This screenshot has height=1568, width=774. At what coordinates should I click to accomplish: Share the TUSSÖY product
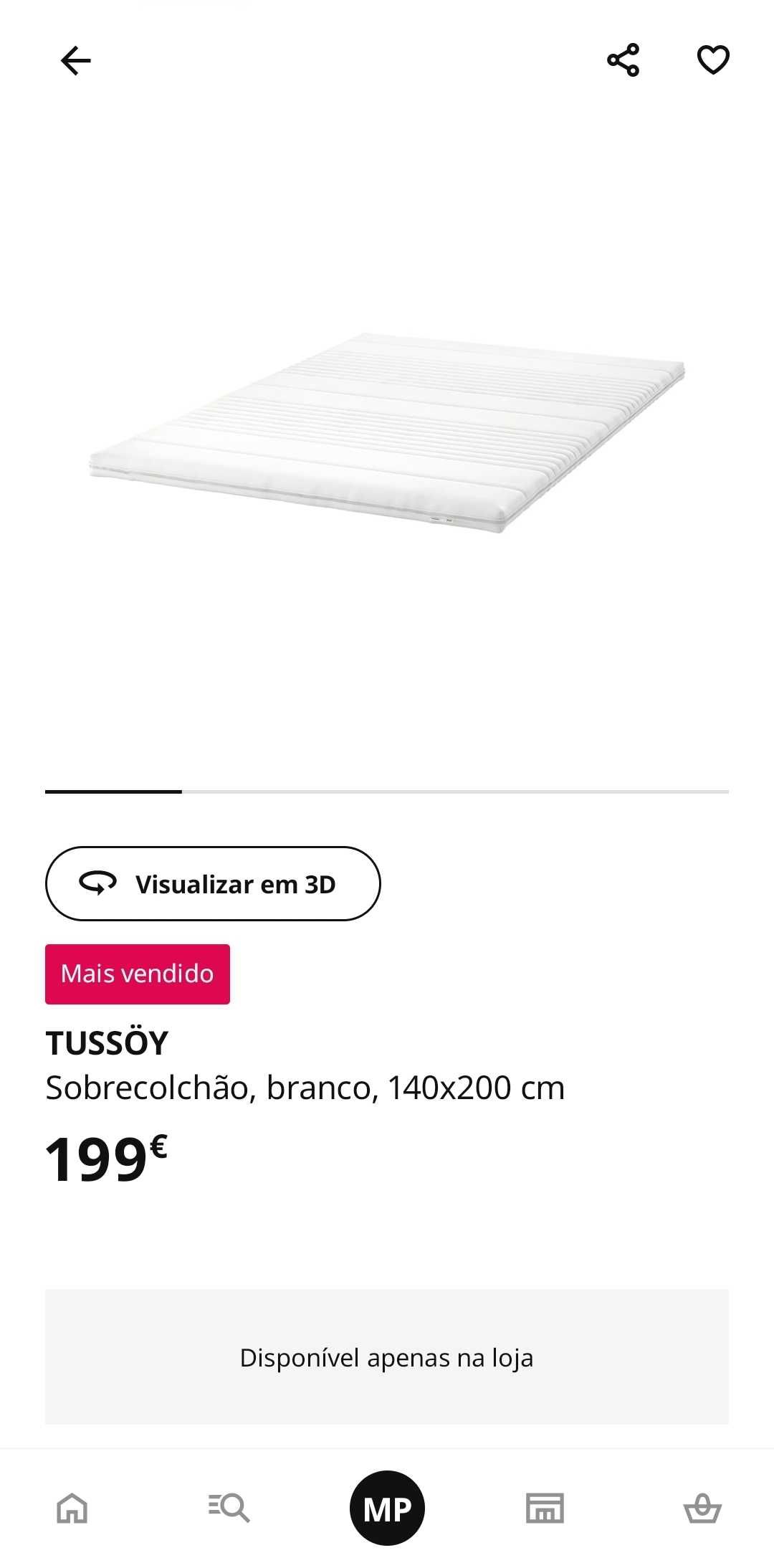[x=623, y=60]
